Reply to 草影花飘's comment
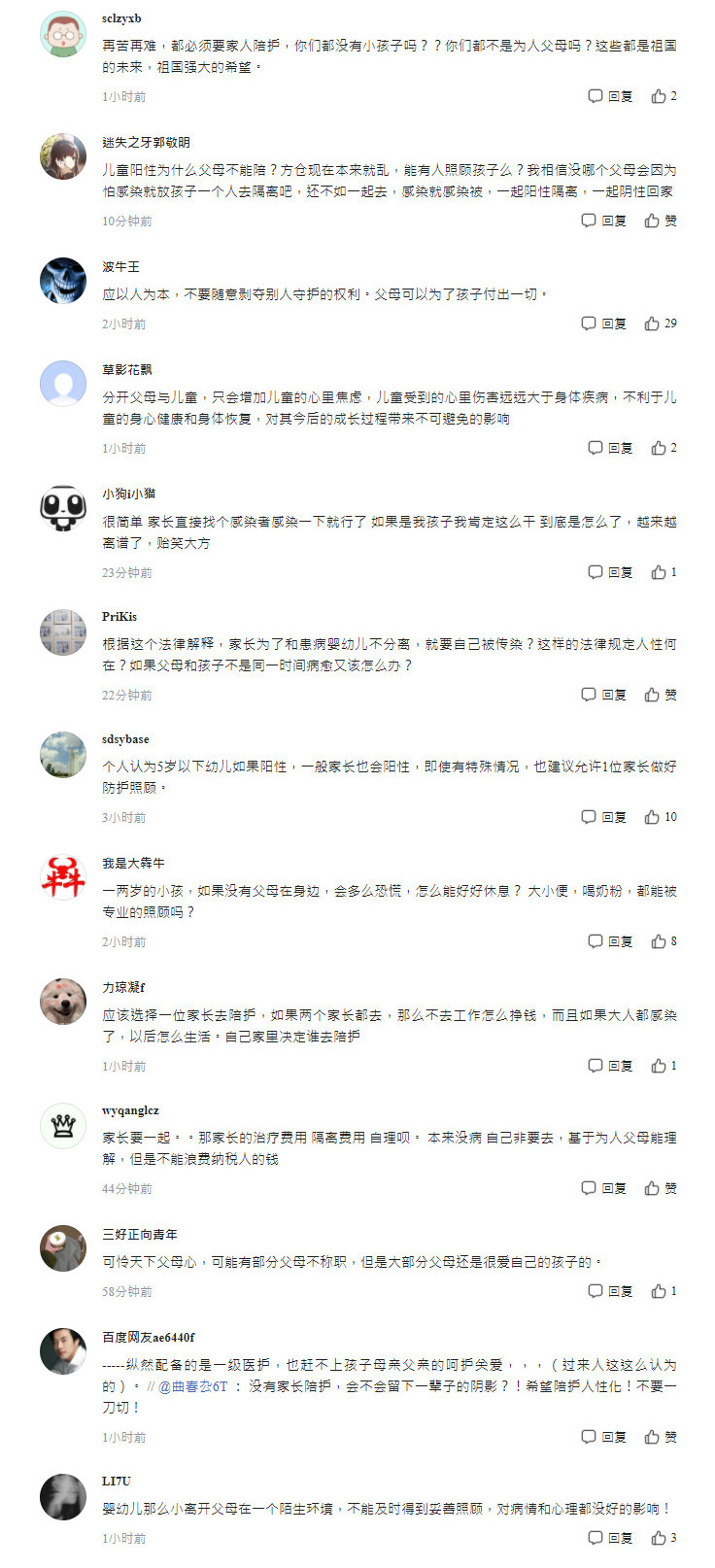The height and width of the screenshot is (1568, 715). pyautogui.click(x=610, y=448)
